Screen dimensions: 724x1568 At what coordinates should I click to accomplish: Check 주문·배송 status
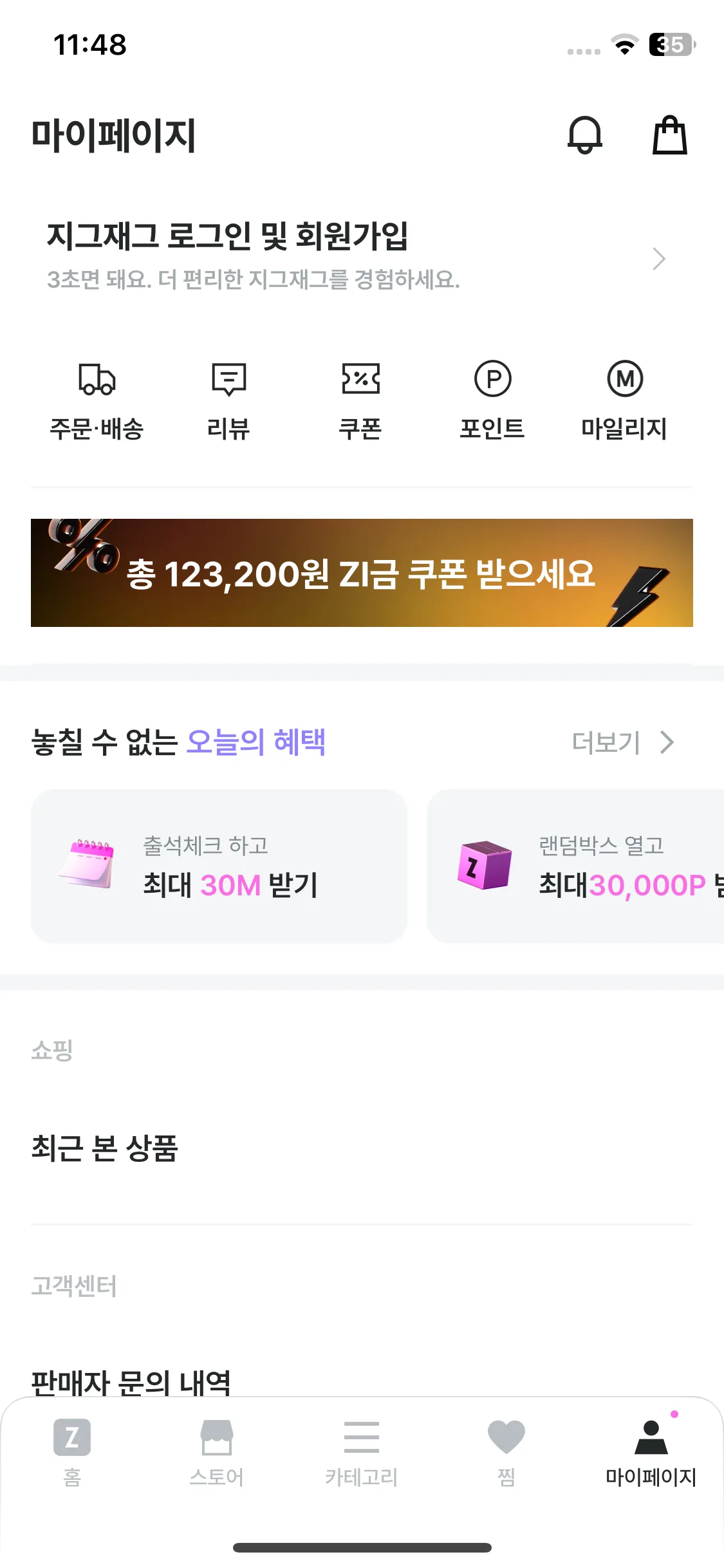tap(97, 400)
